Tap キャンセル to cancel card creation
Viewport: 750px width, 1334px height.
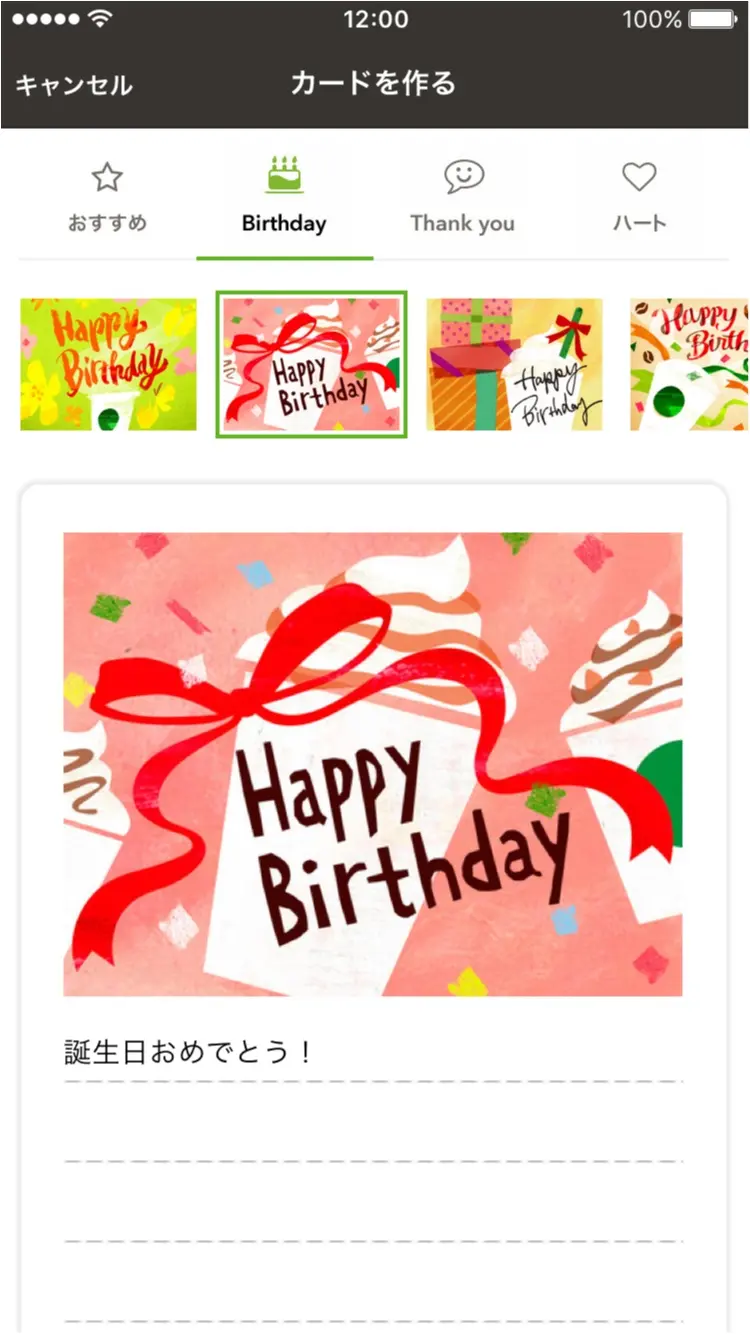tap(74, 85)
